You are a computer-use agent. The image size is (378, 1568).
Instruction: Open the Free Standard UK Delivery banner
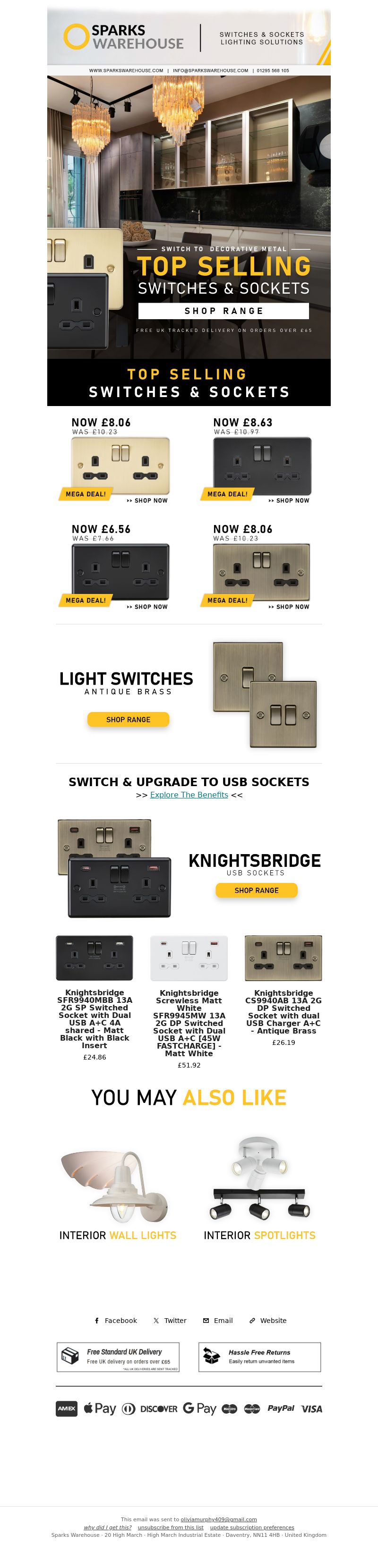(118, 1356)
